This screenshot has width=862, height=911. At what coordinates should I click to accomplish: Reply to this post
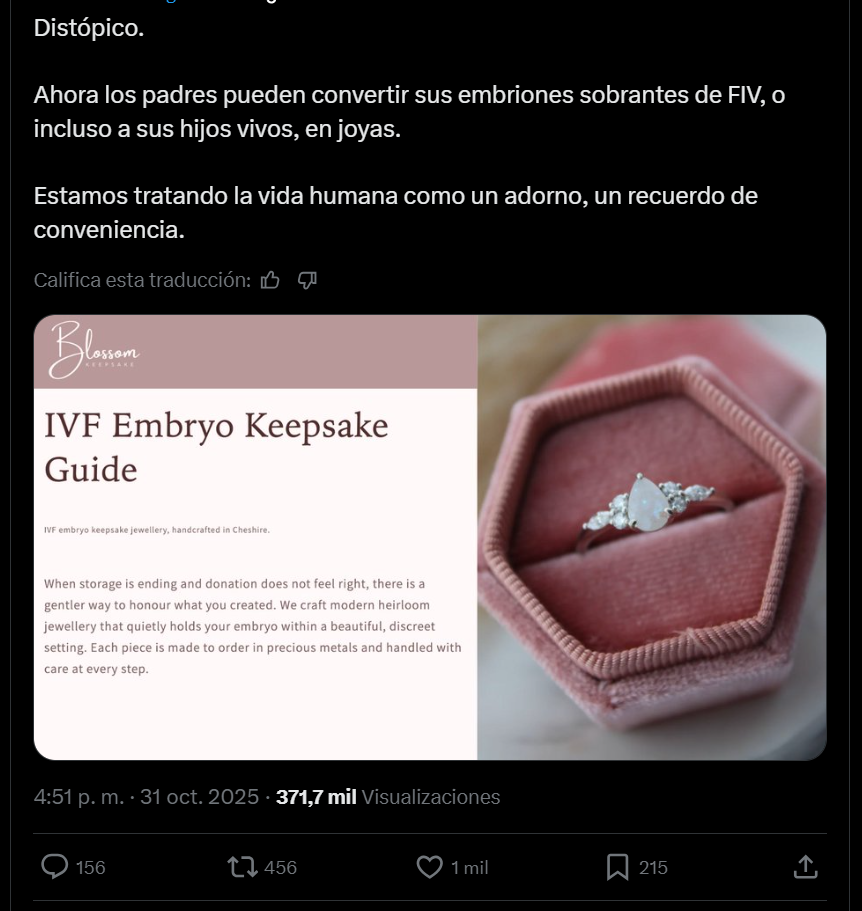coord(55,867)
